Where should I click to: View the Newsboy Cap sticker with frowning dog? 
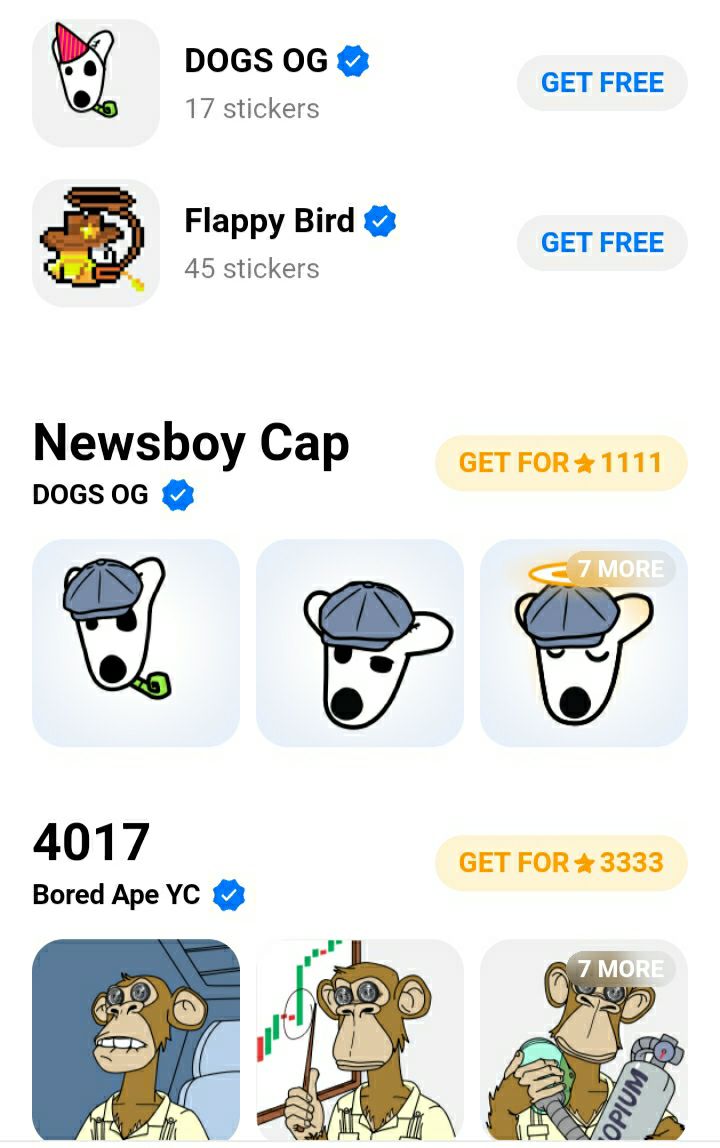(360, 642)
